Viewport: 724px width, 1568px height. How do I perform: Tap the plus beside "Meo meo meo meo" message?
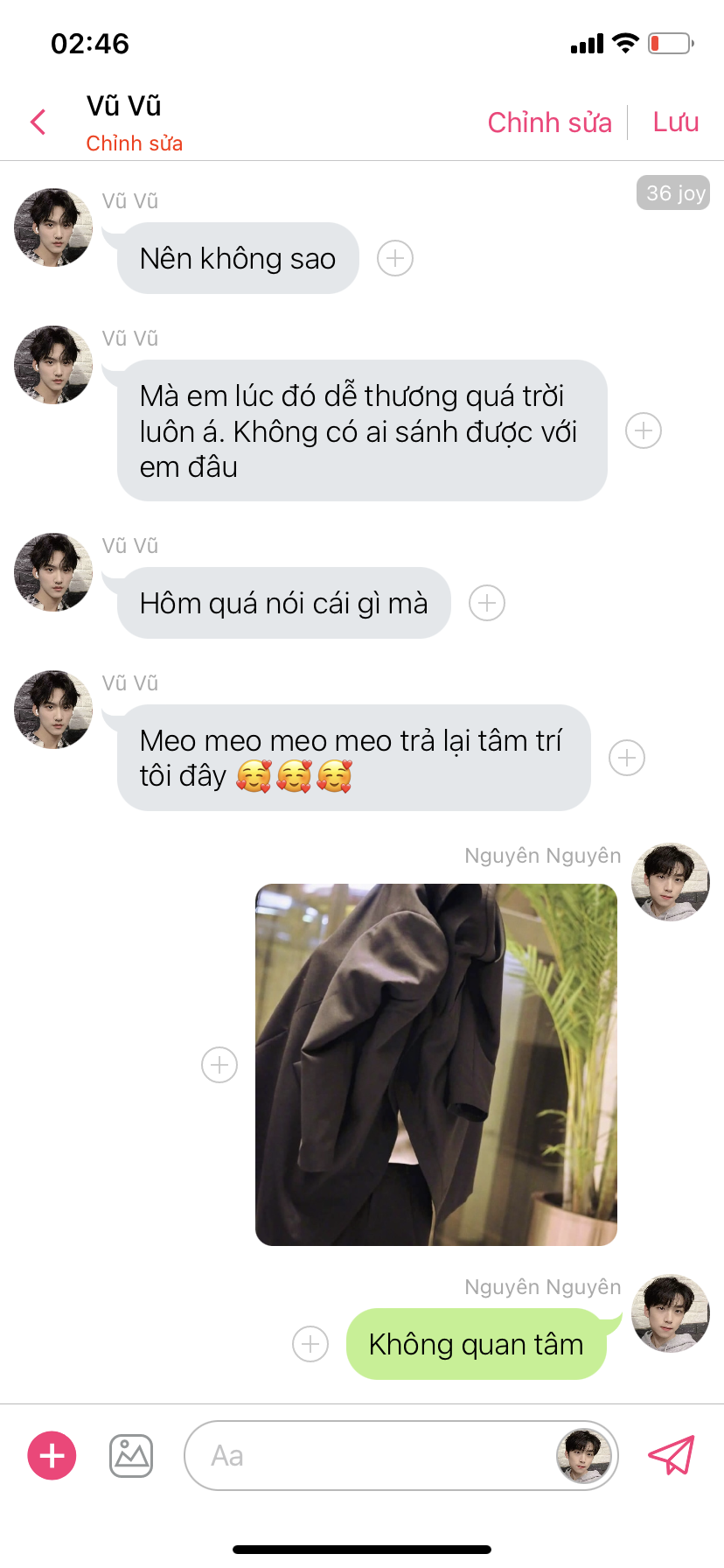point(627,758)
